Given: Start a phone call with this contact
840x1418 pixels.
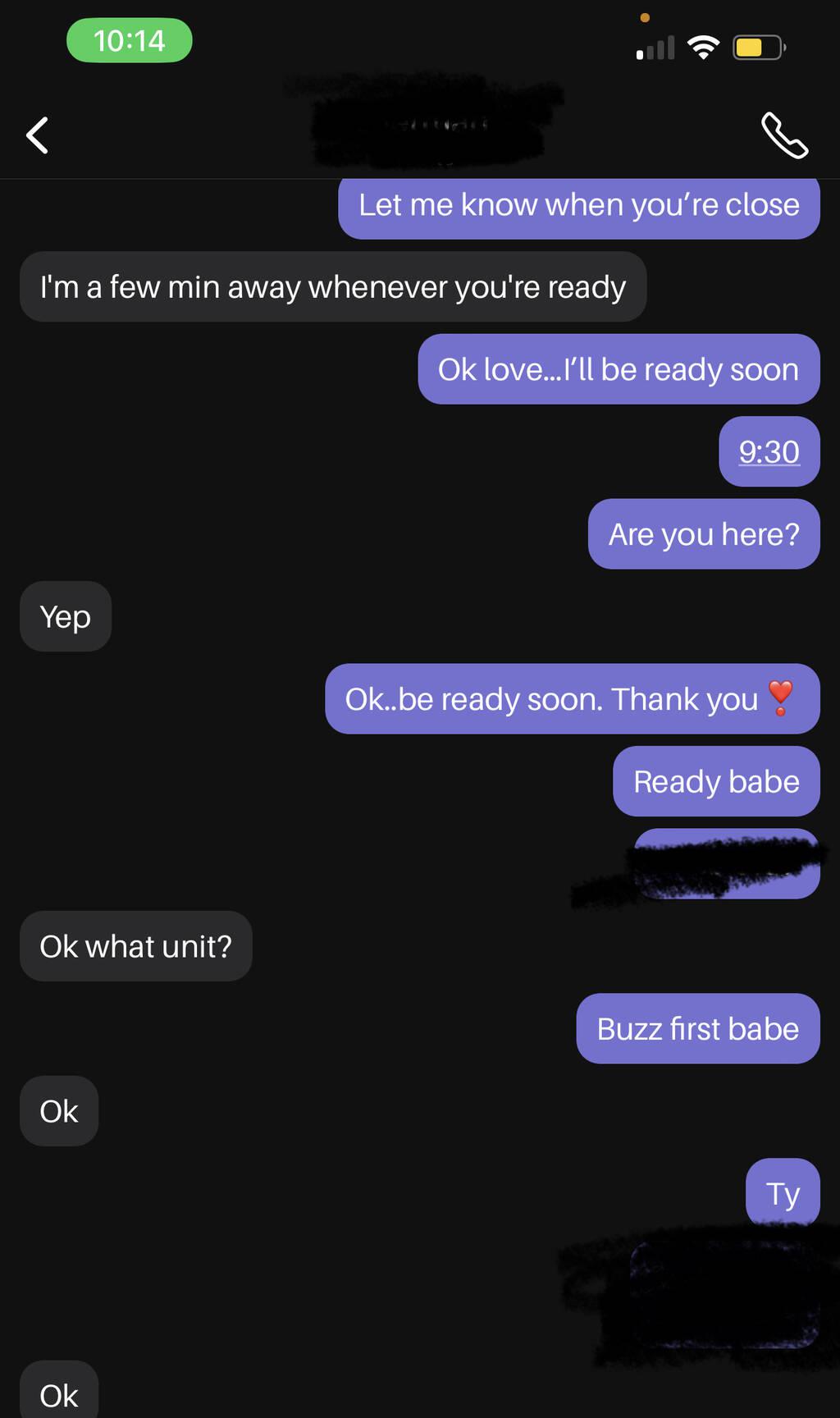Looking at the screenshot, I should pyautogui.click(x=784, y=135).
